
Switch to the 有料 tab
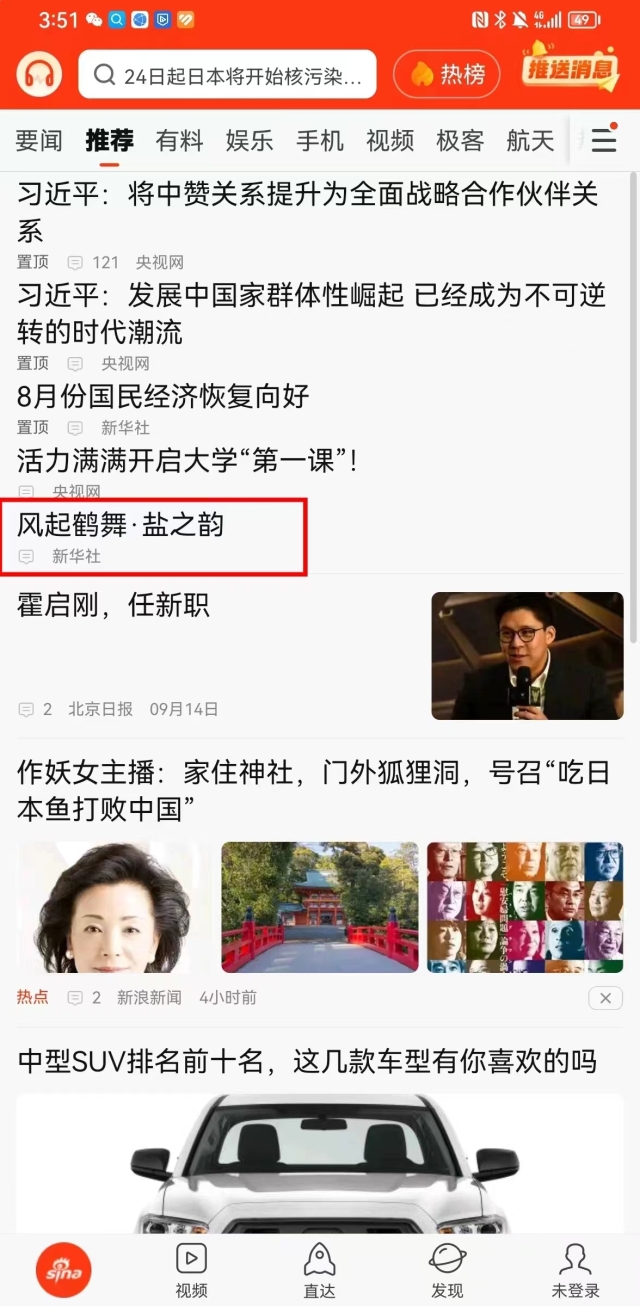(180, 141)
